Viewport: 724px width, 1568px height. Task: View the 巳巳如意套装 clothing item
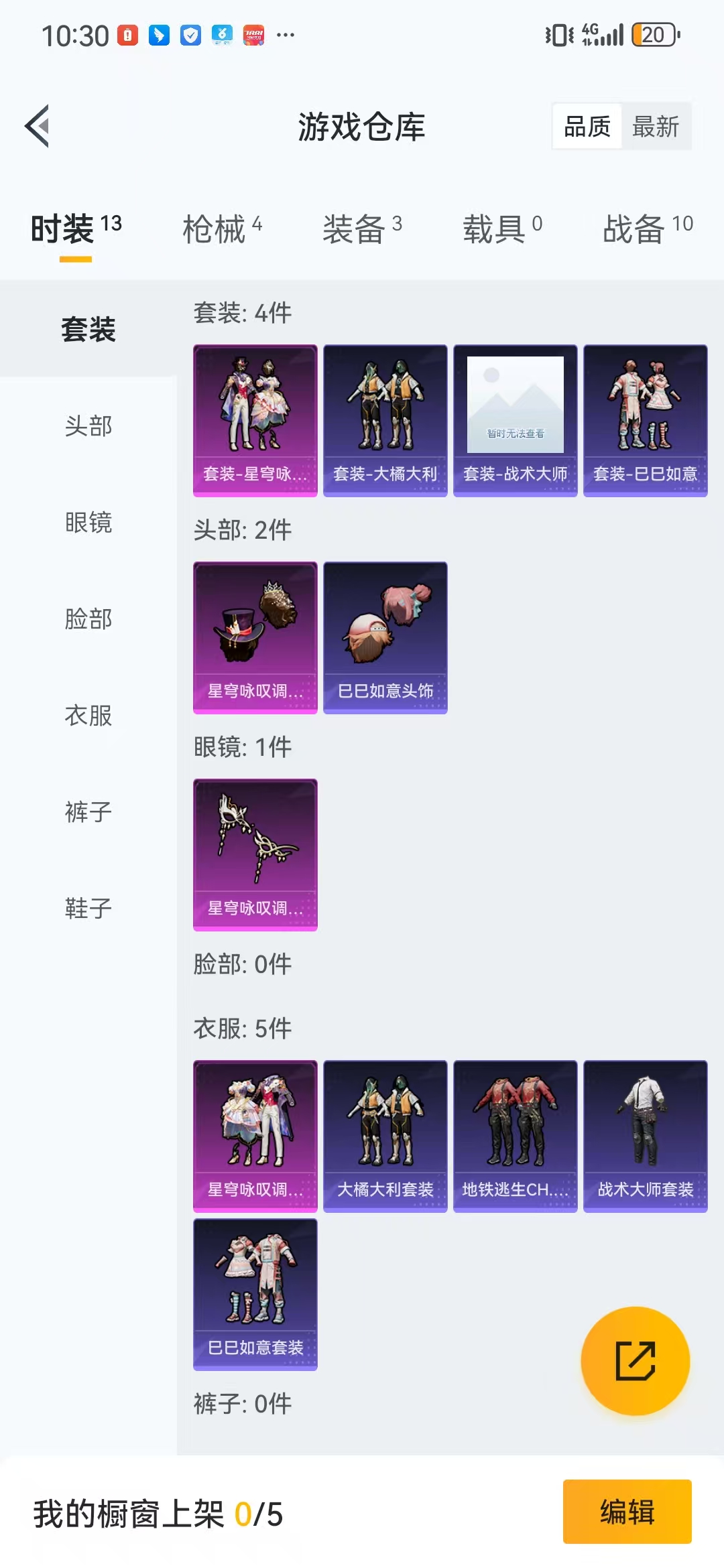click(x=255, y=1295)
